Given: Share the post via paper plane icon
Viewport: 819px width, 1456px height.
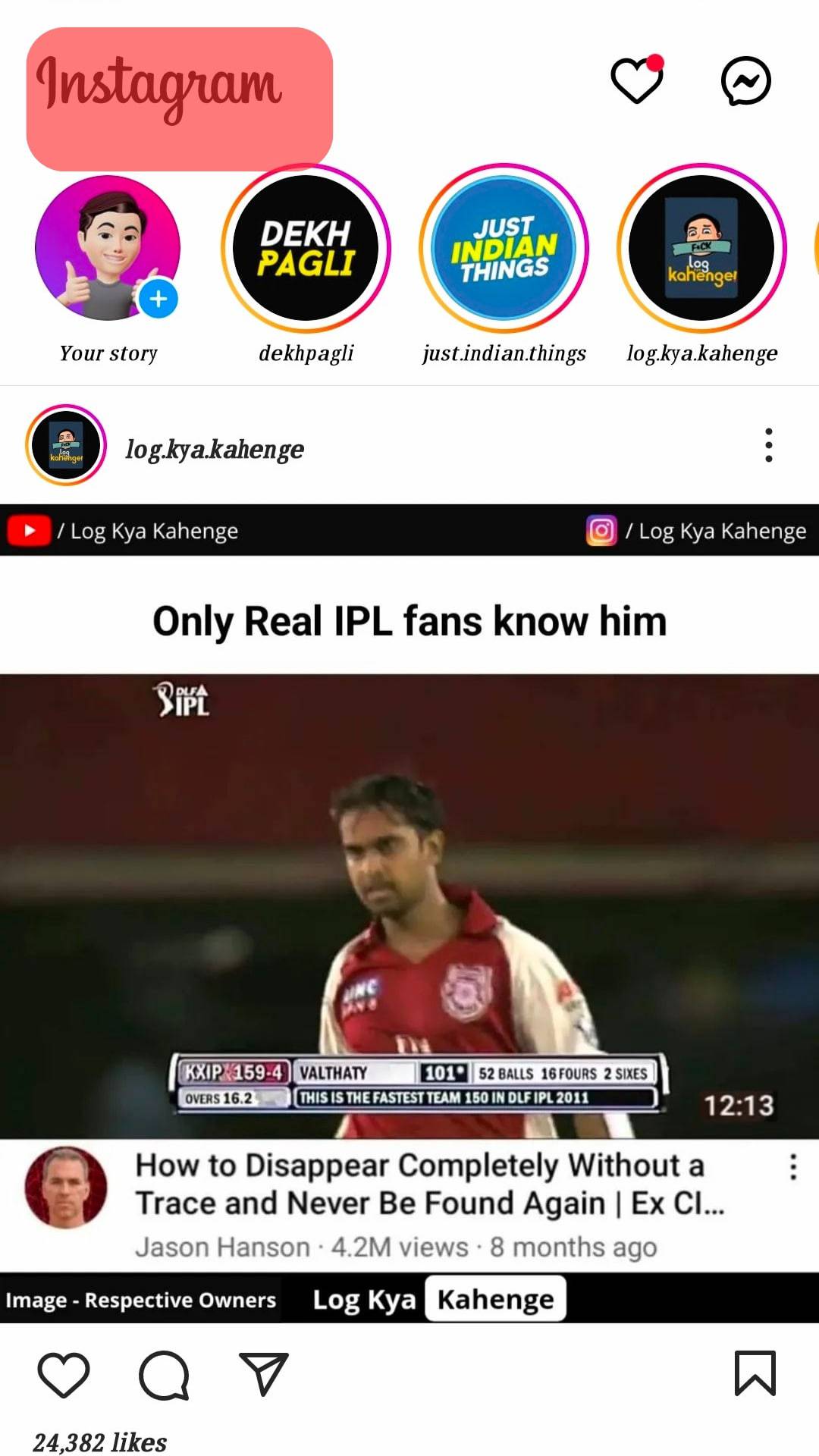Looking at the screenshot, I should point(263,1373).
